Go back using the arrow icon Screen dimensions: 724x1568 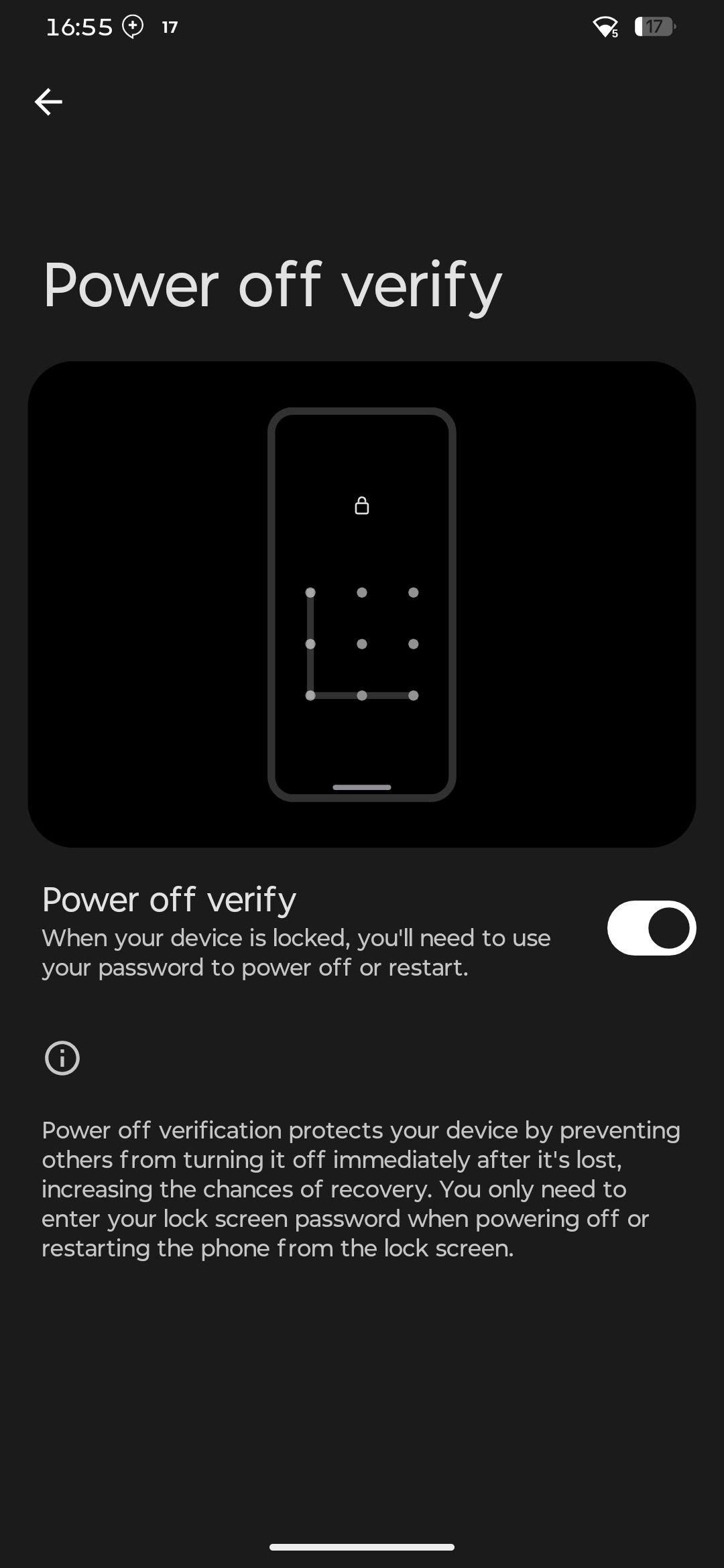(x=48, y=102)
